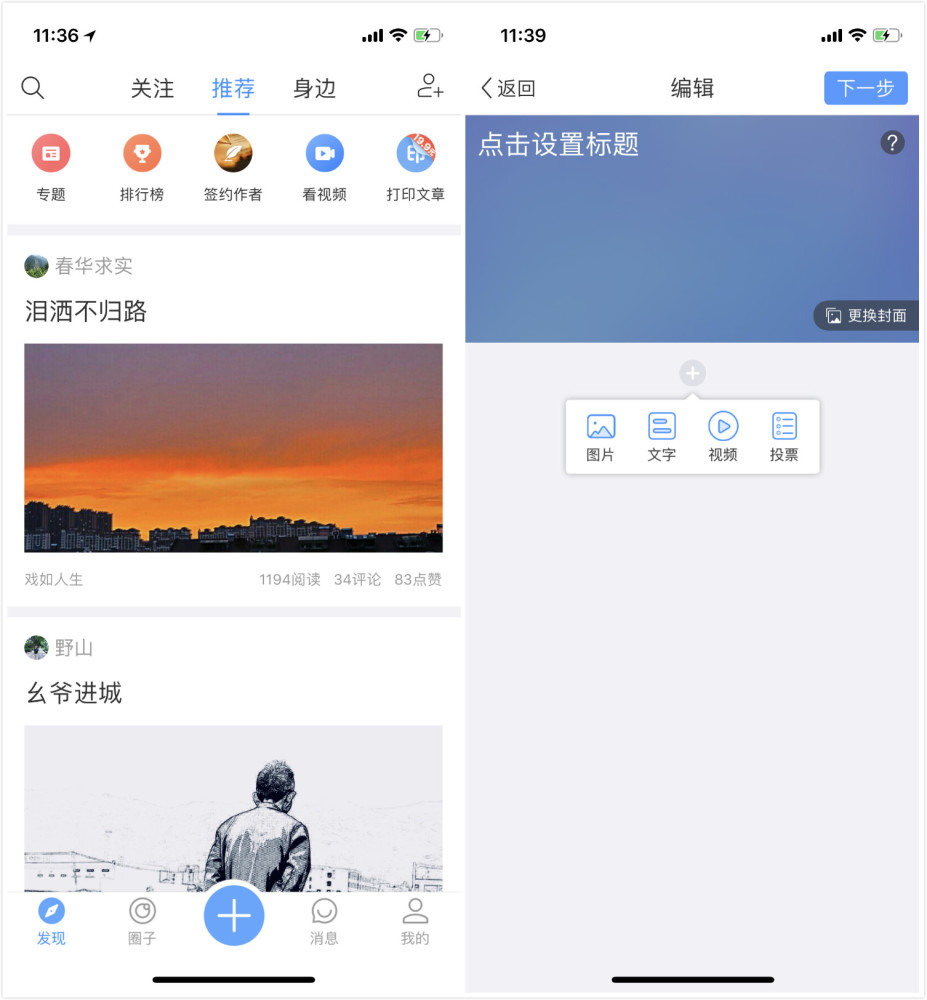Go back using the 返回 link
The height and width of the screenshot is (1000, 927).
[x=508, y=88]
